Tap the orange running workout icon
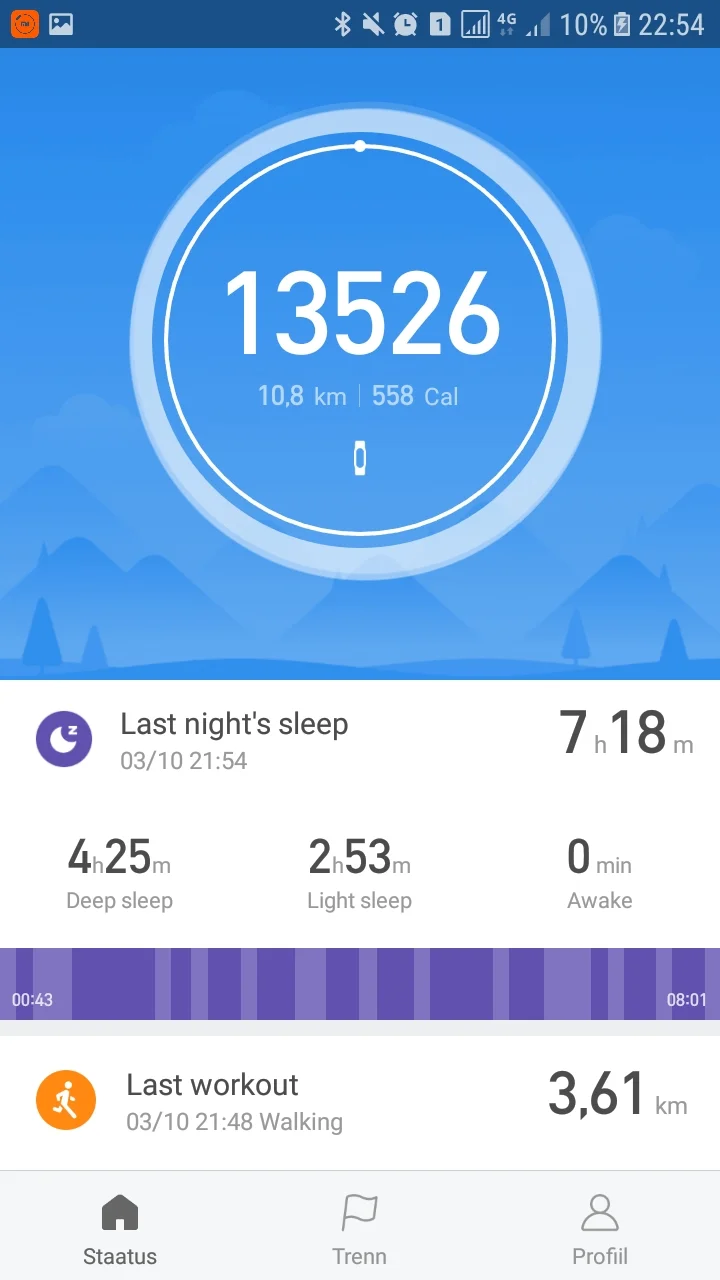 coord(65,1100)
